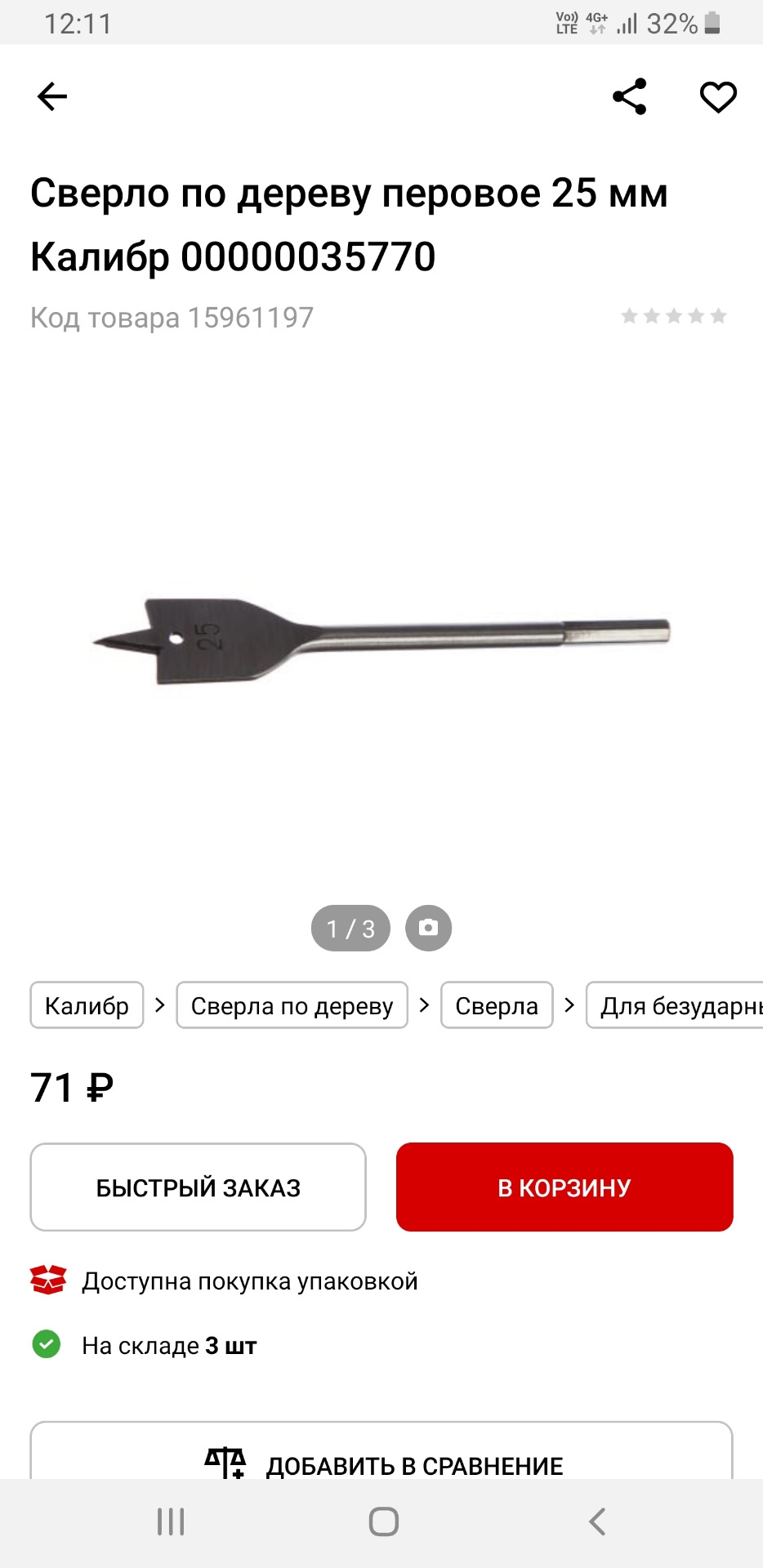Go to the home screen

pyautogui.click(x=383, y=1521)
